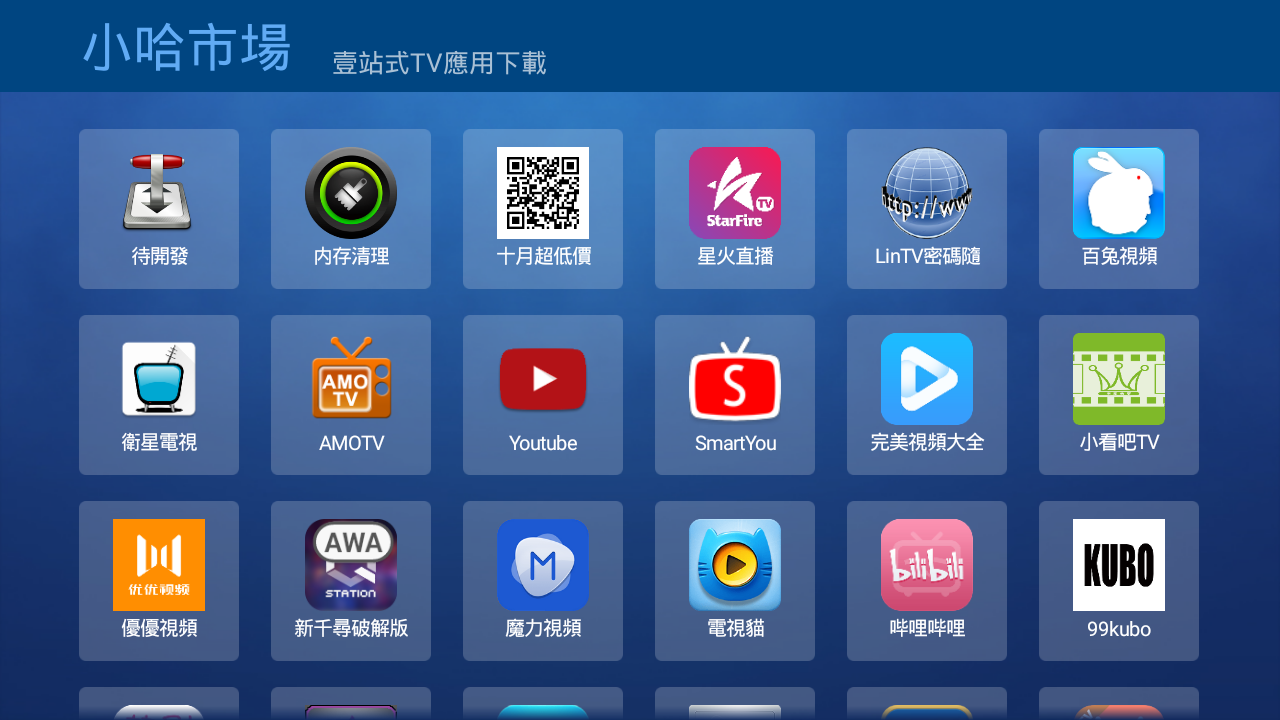The image size is (1280, 720).
Task: Open 新千尋破解版 AWA Station tile
Action: [351, 580]
